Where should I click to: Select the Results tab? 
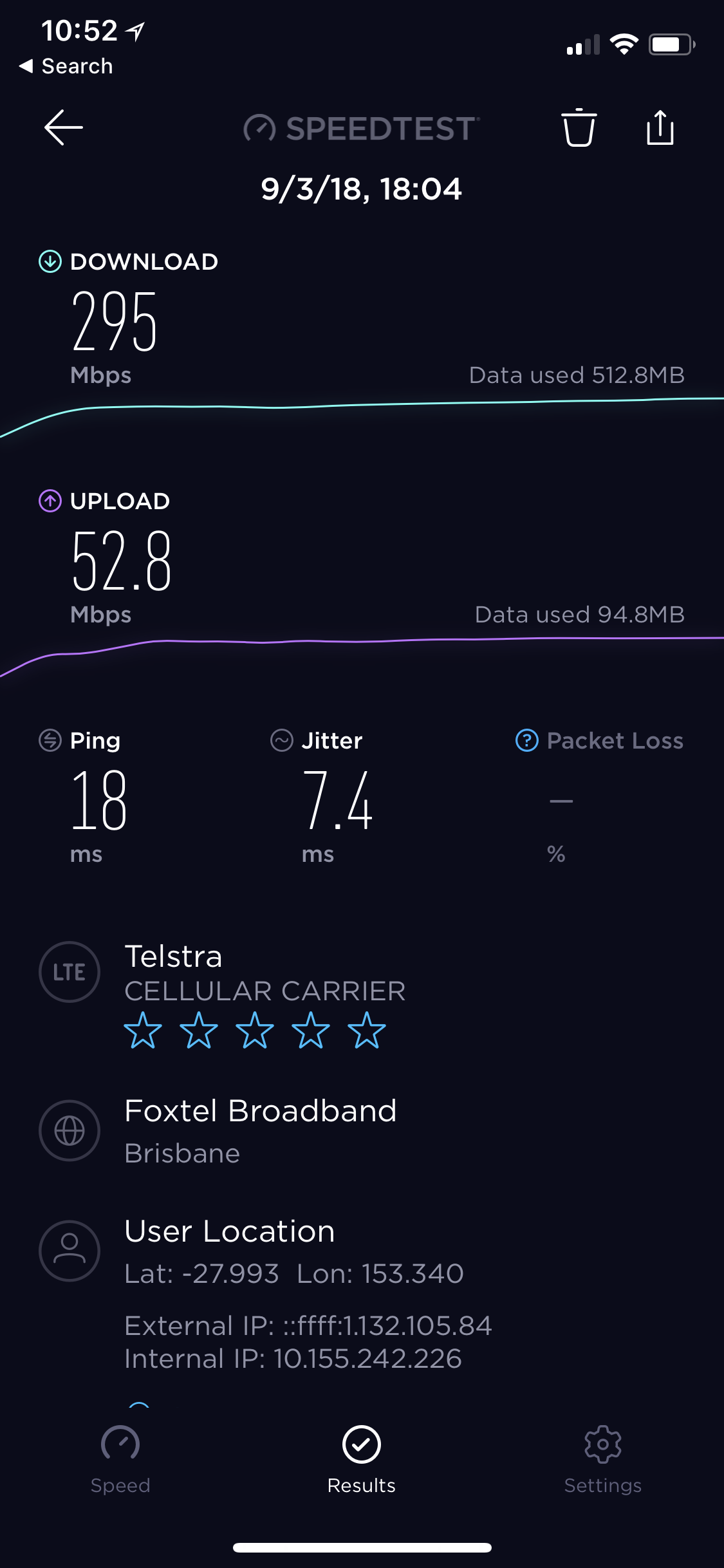(x=362, y=1459)
